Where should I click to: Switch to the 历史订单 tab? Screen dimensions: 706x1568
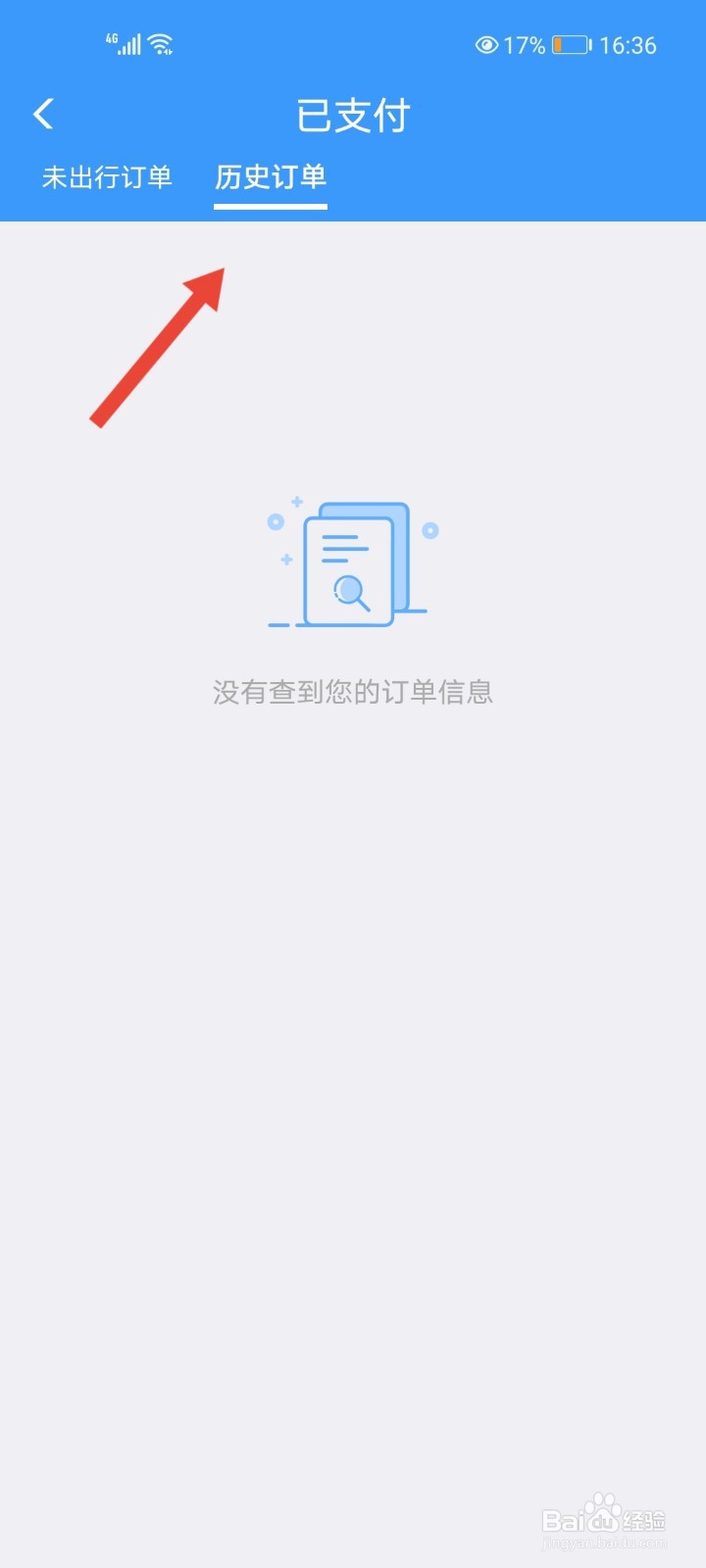click(x=270, y=178)
